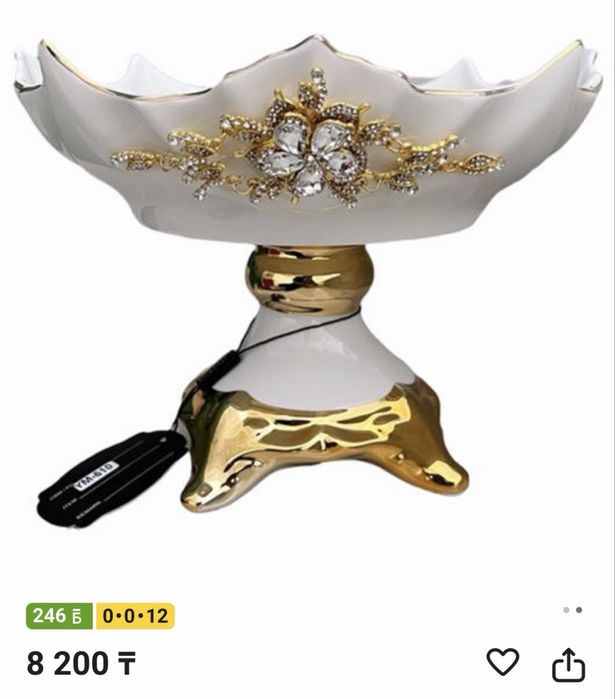615x699 pixels.
Task: Open the 0·0·12 installment badge
Action: click(x=135, y=616)
